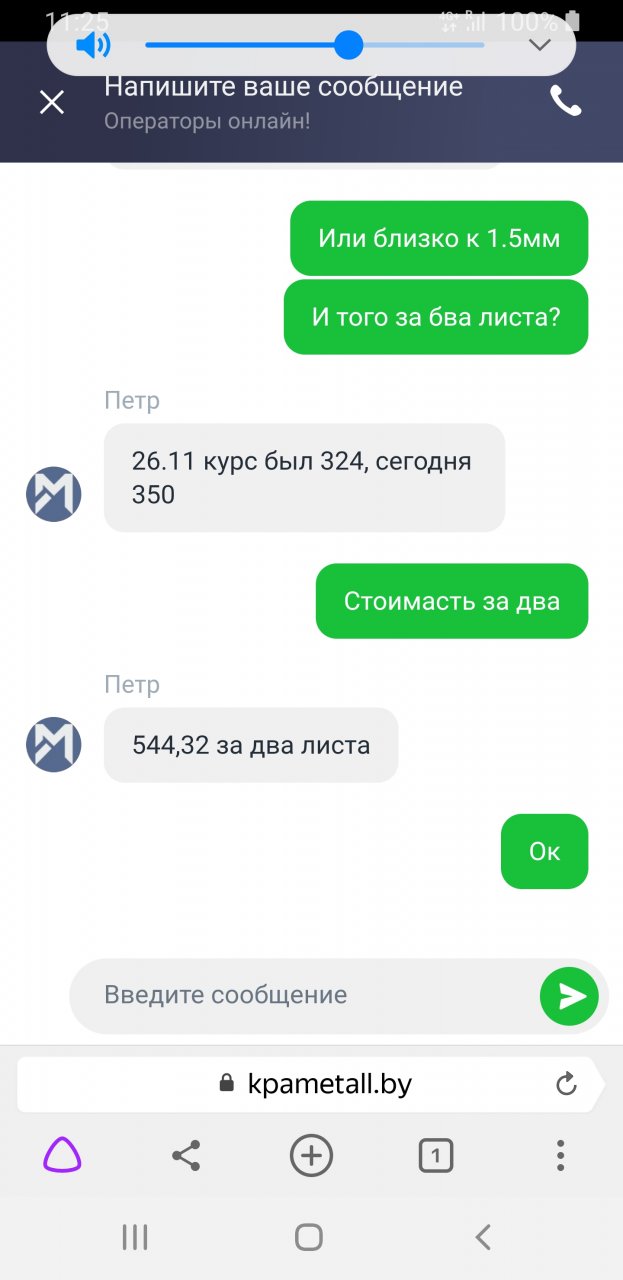
Task: Mute sound via the speaker icon
Action: (x=93, y=45)
